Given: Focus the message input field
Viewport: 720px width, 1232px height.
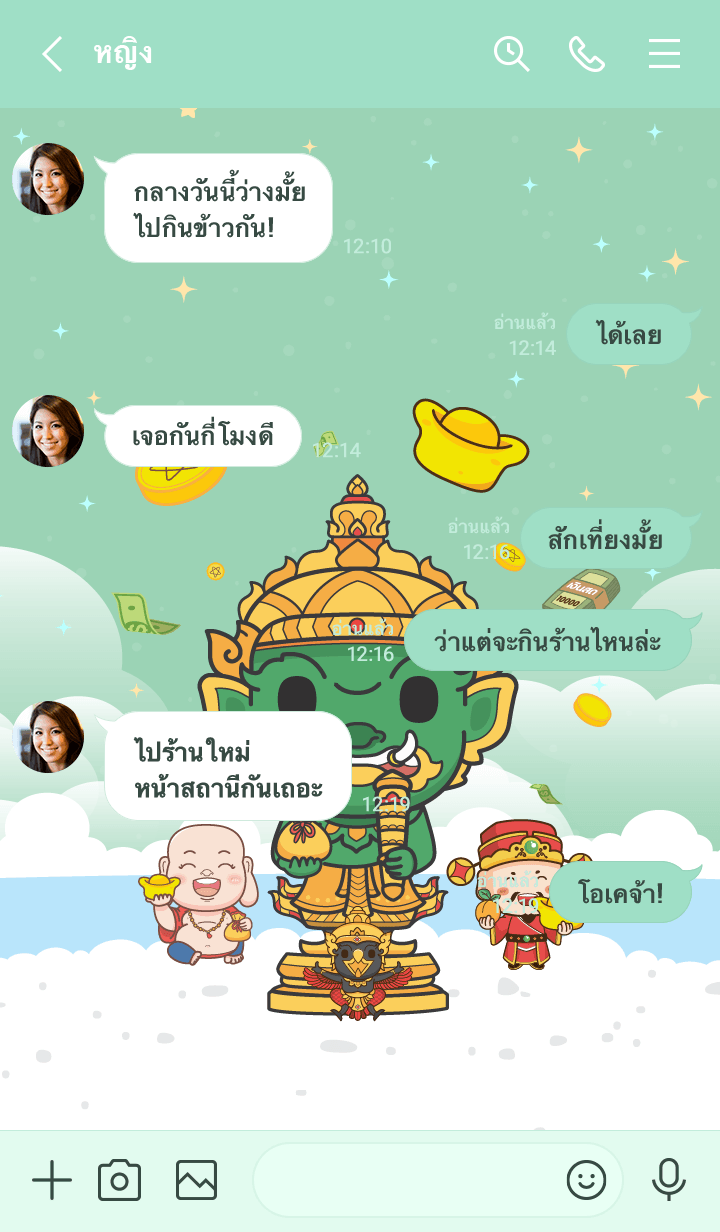Looking at the screenshot, I should pyautogui.click(x=400, y=1181).
